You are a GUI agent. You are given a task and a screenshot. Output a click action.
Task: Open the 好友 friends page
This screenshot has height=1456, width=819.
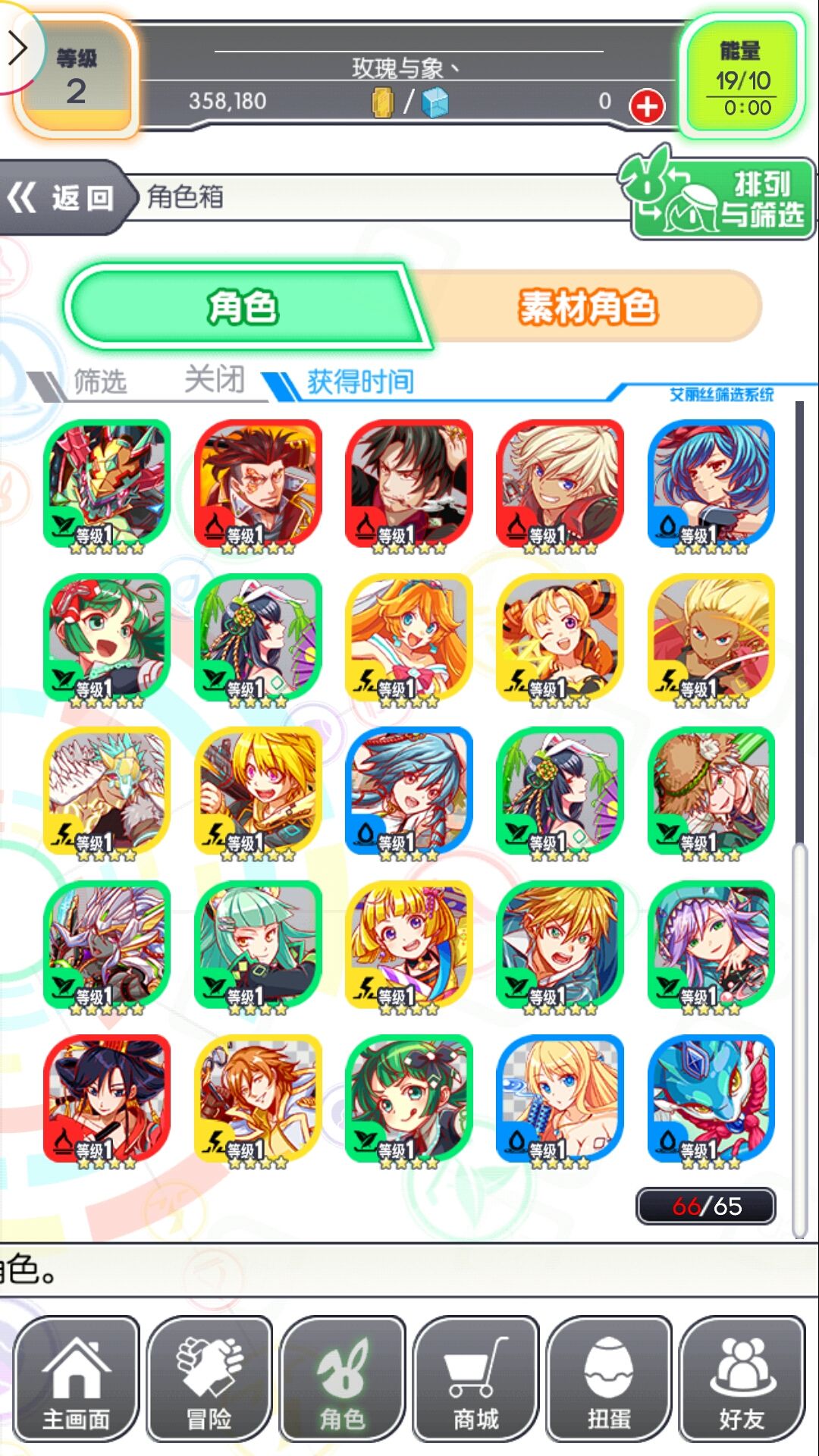pos(742,1379)
